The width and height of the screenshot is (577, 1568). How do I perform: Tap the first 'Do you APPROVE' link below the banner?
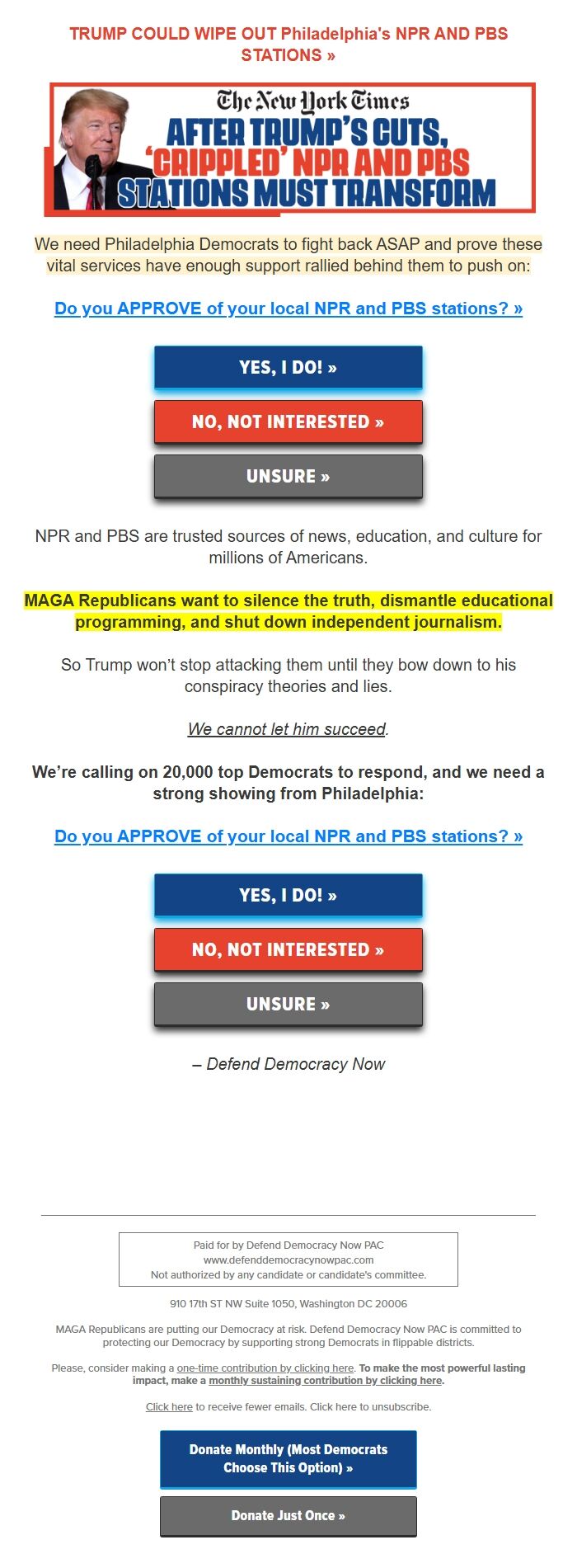pyautogui.click(x=288, y=308)
